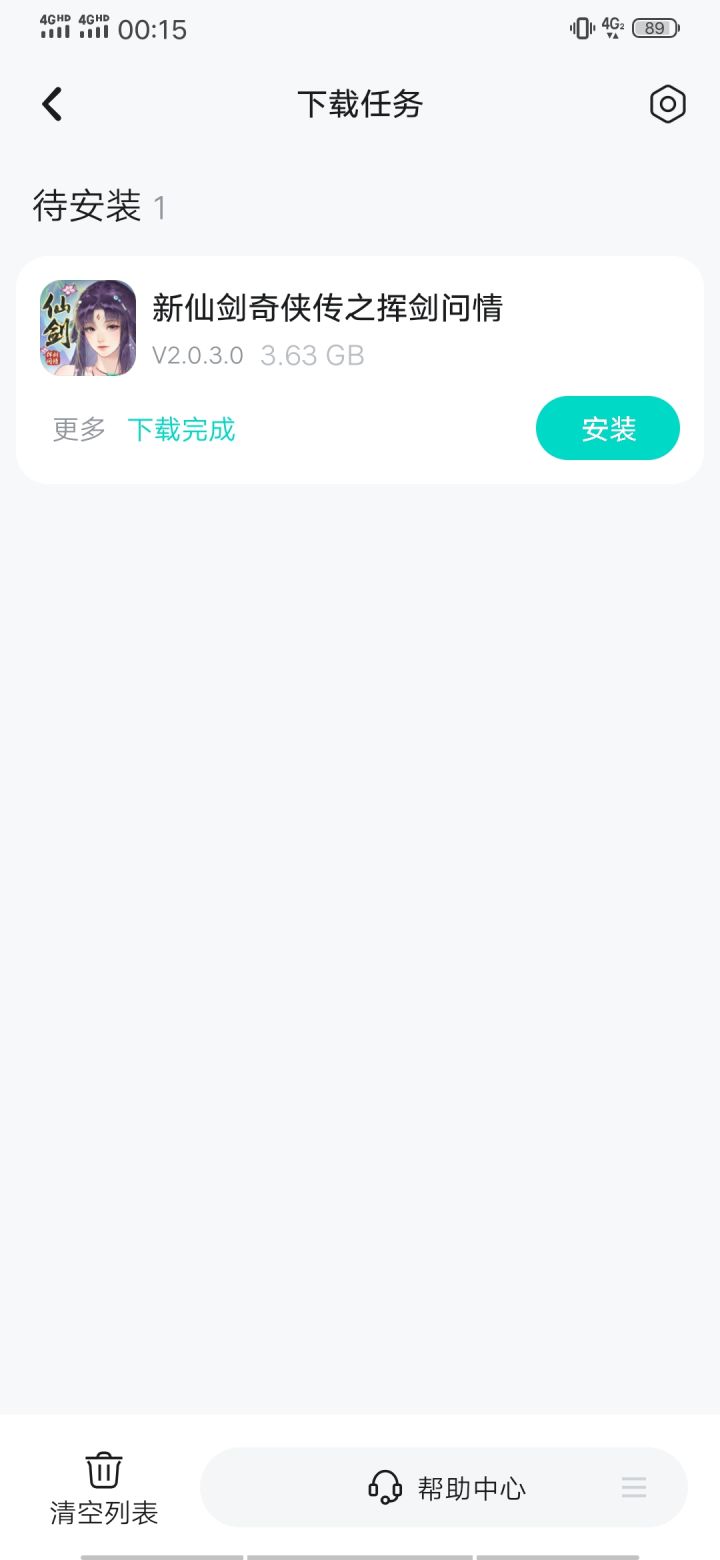The image size is (720, 1560).
Task: Enable install for the pending app
Action: [x=607, y=428]
